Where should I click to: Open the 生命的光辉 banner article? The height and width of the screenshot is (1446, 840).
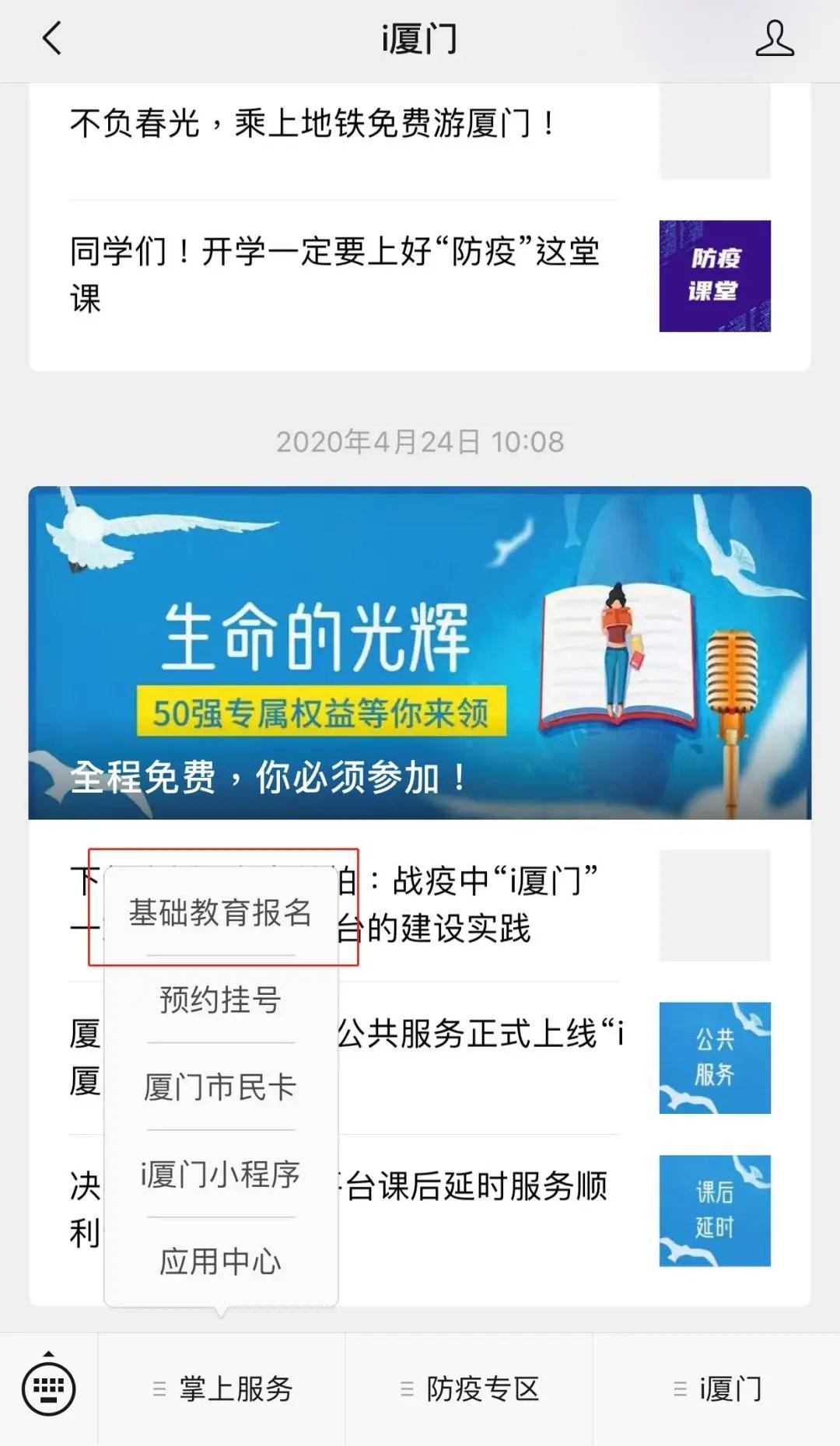point(420,652)
